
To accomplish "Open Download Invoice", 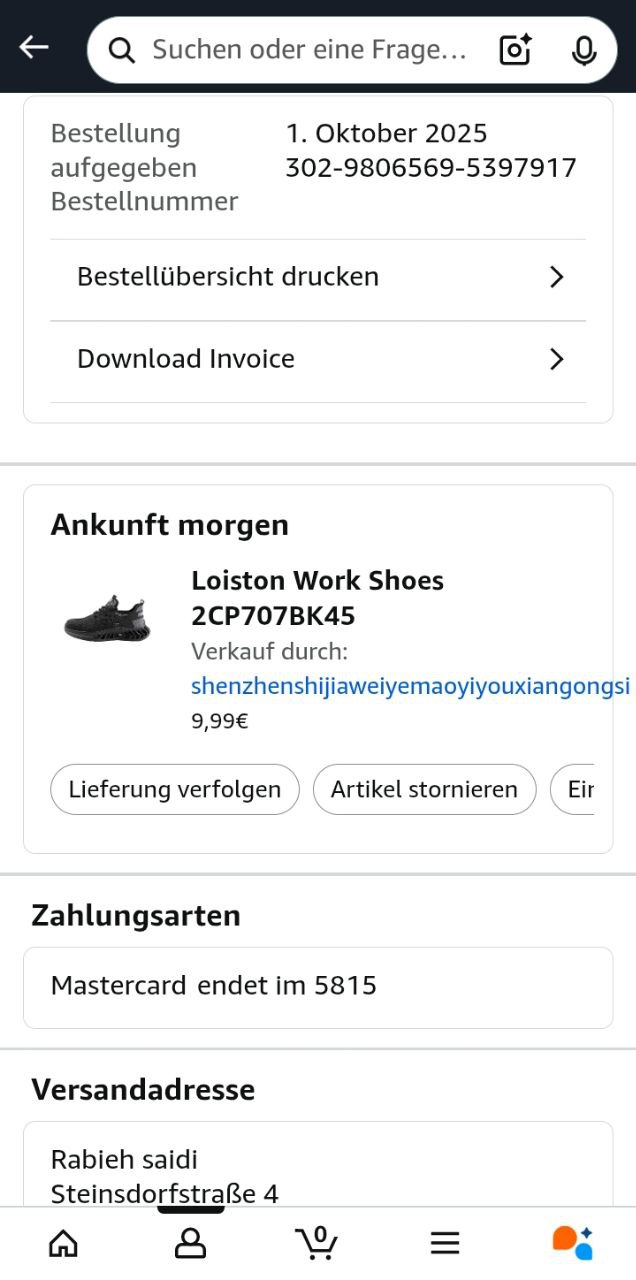I will pyautogui.click(x=318, y=359).
